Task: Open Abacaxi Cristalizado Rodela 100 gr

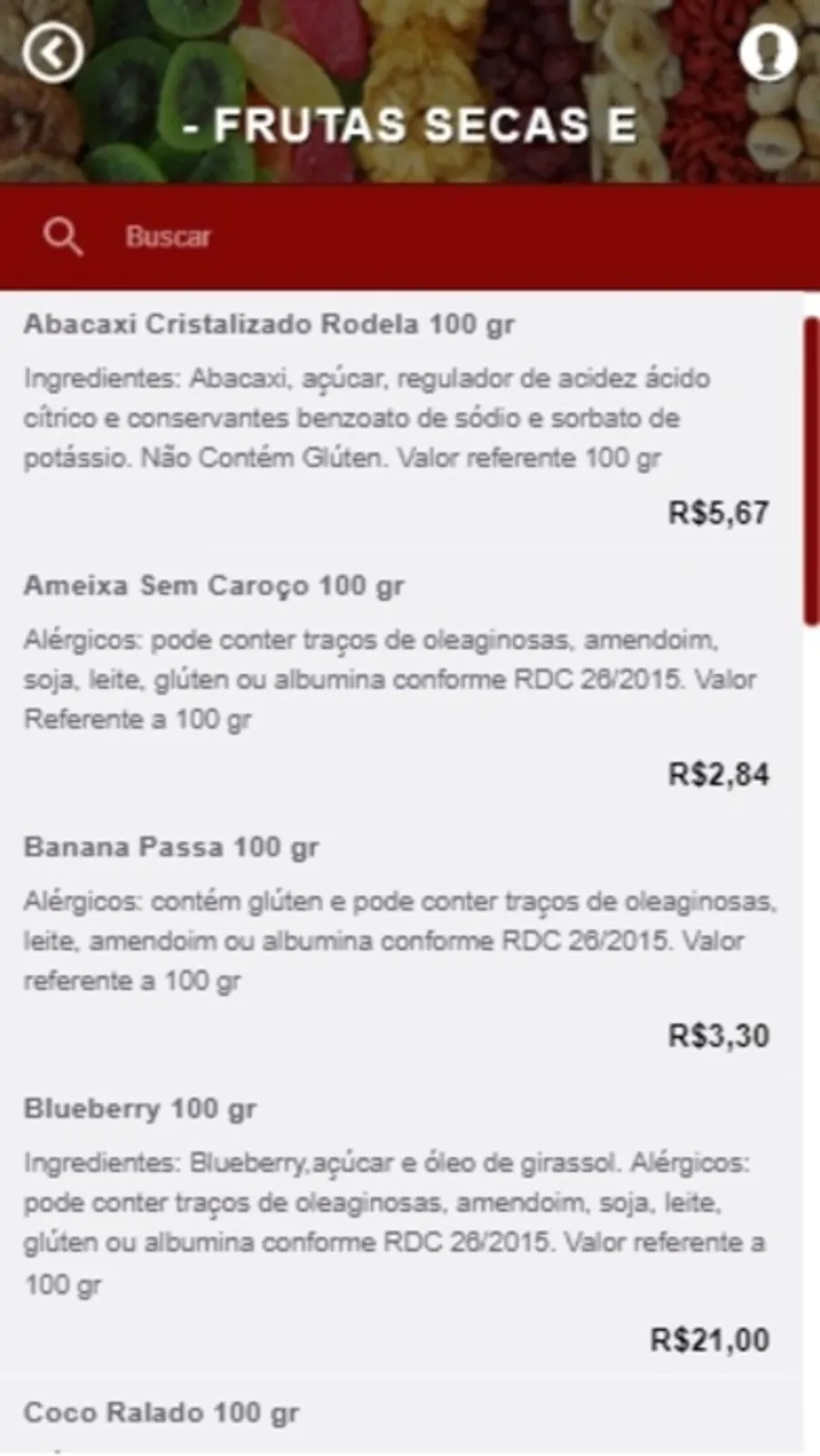Action: click(x=269, y=324)
